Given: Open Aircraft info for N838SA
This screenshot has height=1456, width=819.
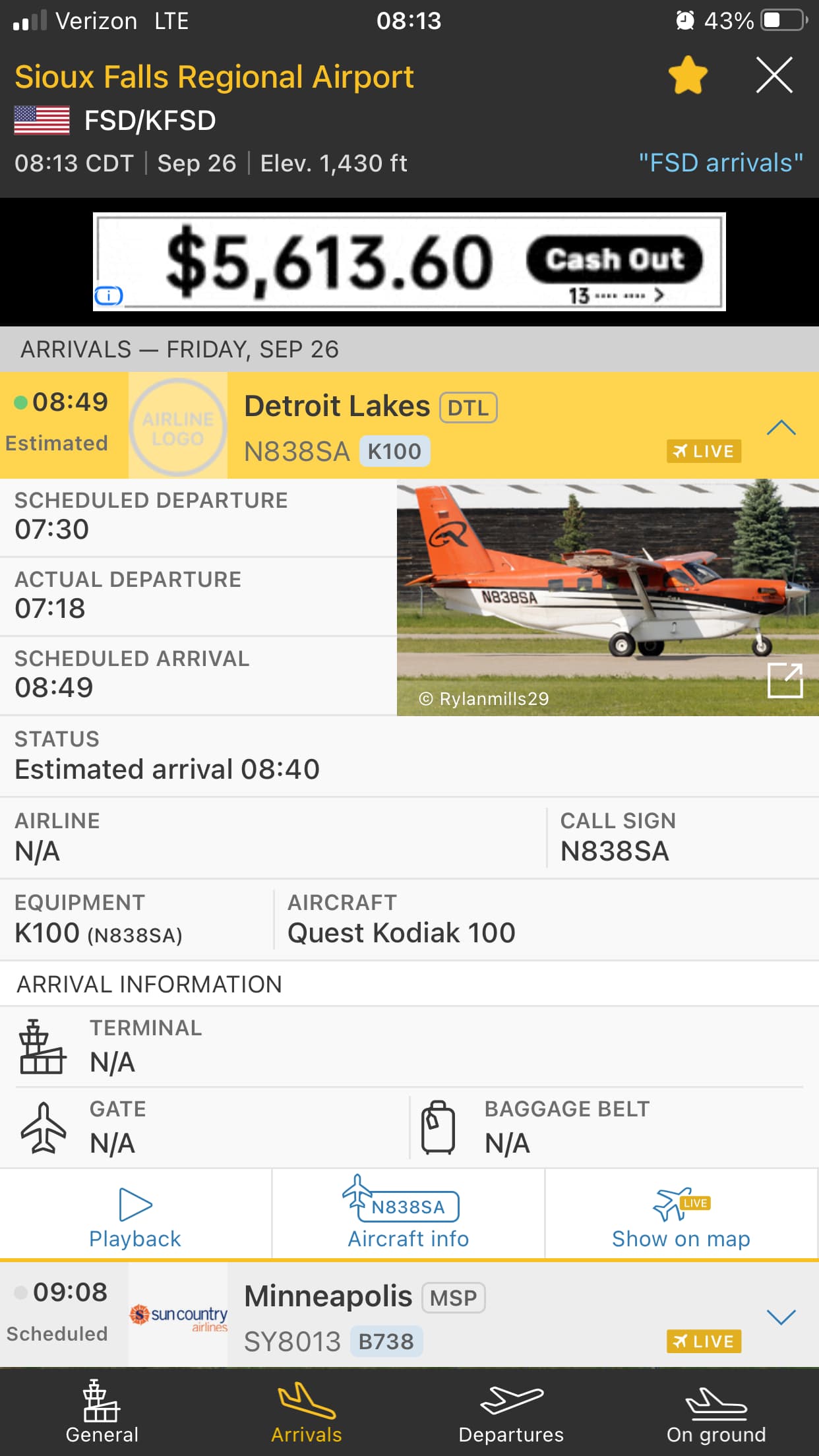Looking at the screenshot, I should pos(408,1218).
